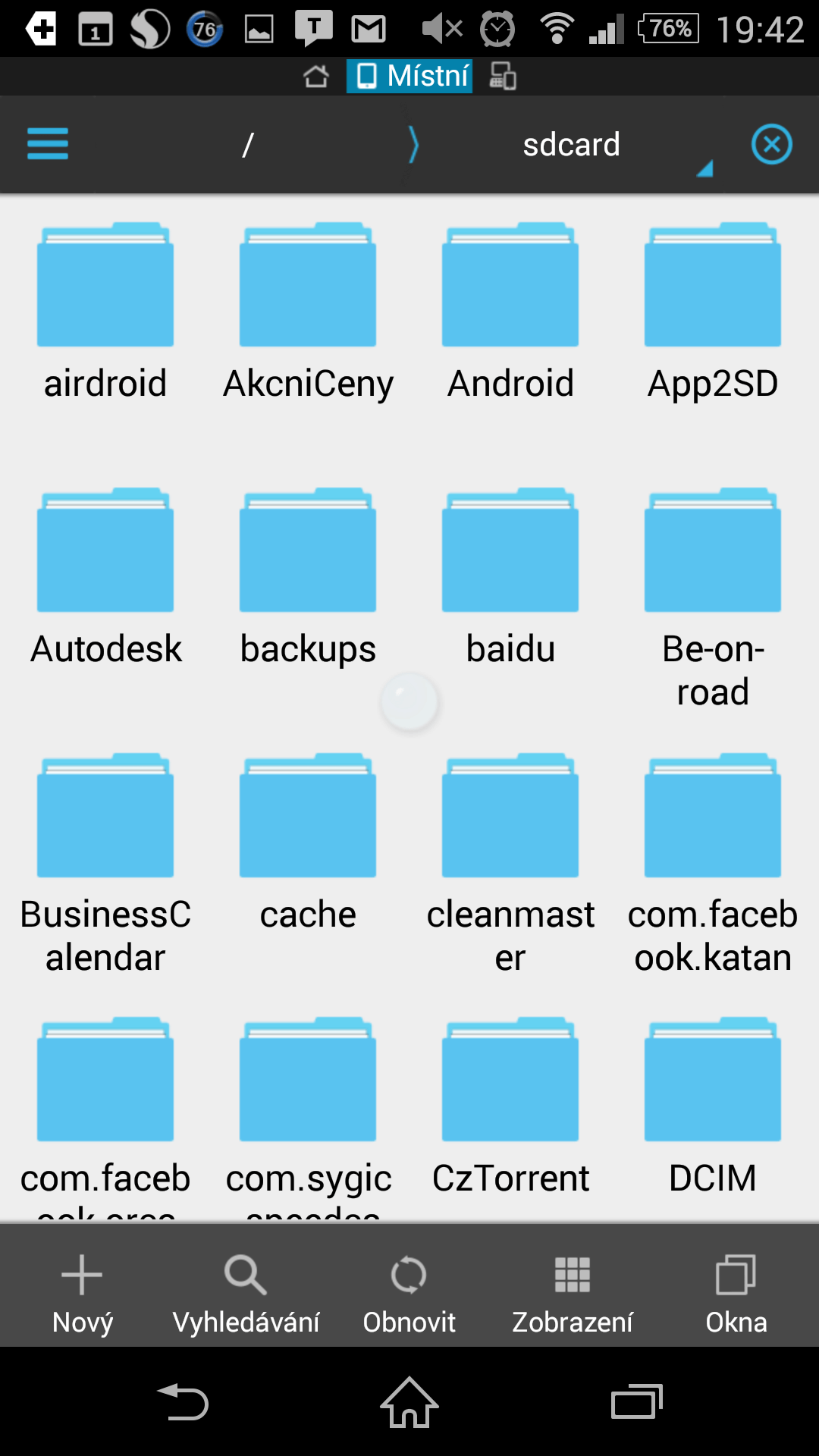Screen dimensions: 819x1456
Task: Open the DCIM folder
Action: (713, 1106)
